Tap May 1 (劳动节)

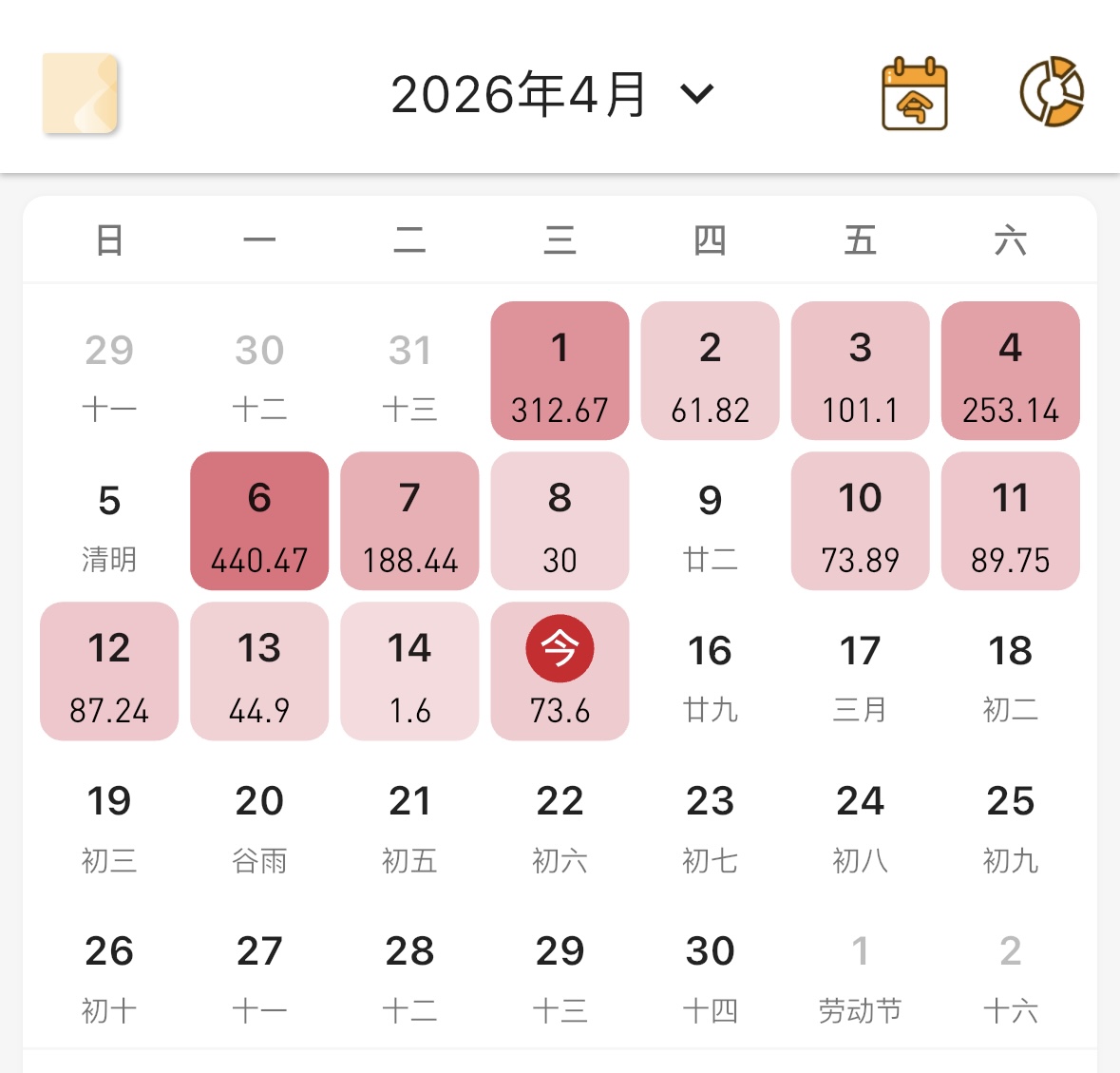(x=860, y=971)
